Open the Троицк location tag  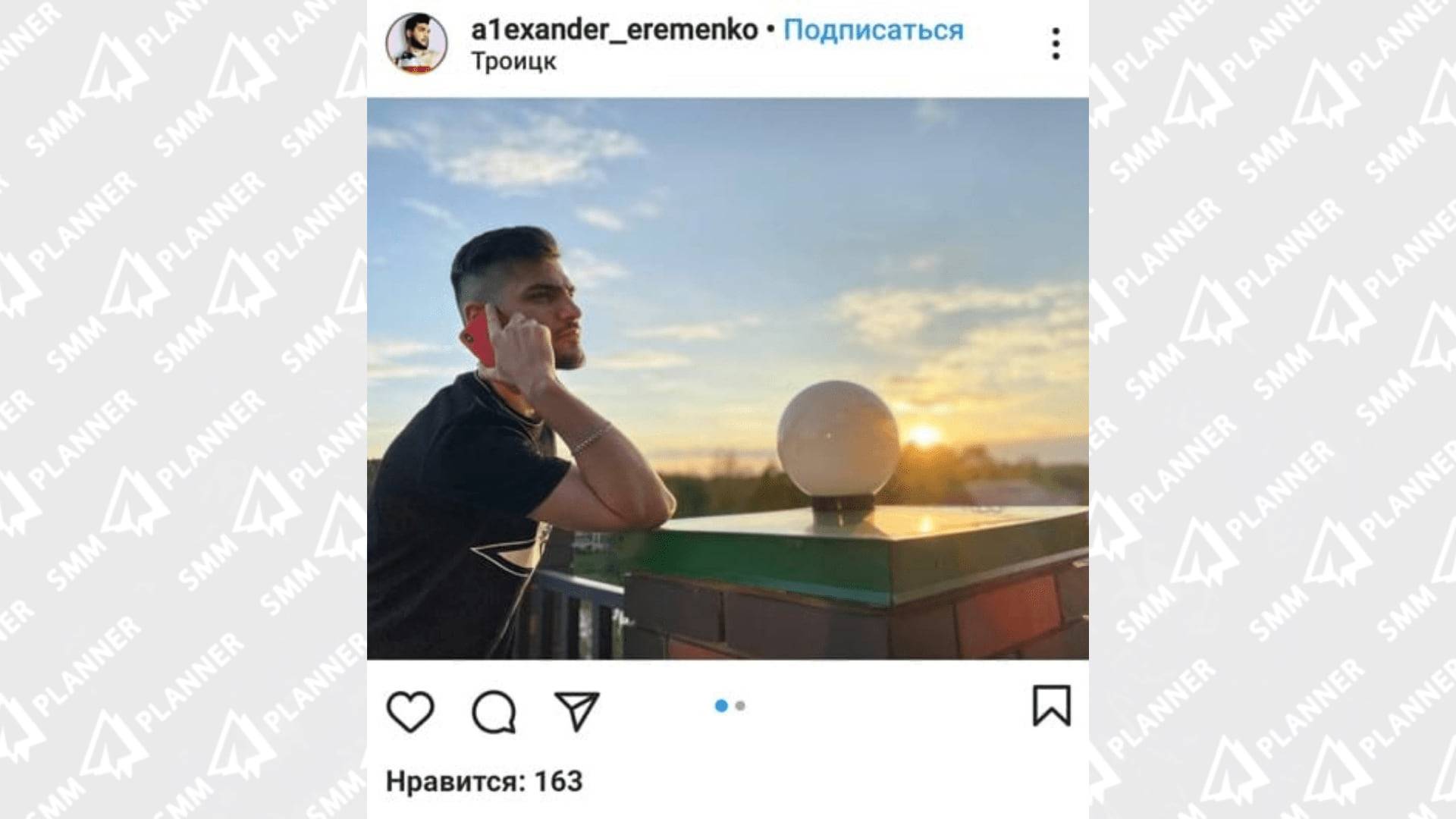[x=513, y=61]
